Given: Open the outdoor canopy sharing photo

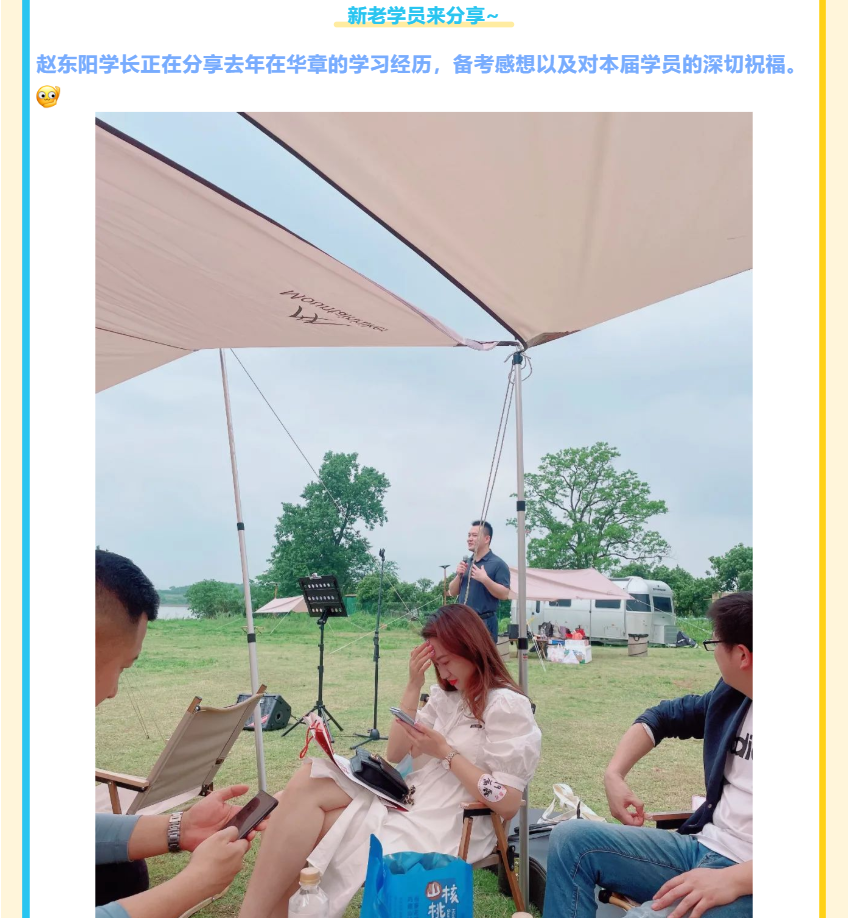Looking at the screenshot, I should tap(423, 514).
